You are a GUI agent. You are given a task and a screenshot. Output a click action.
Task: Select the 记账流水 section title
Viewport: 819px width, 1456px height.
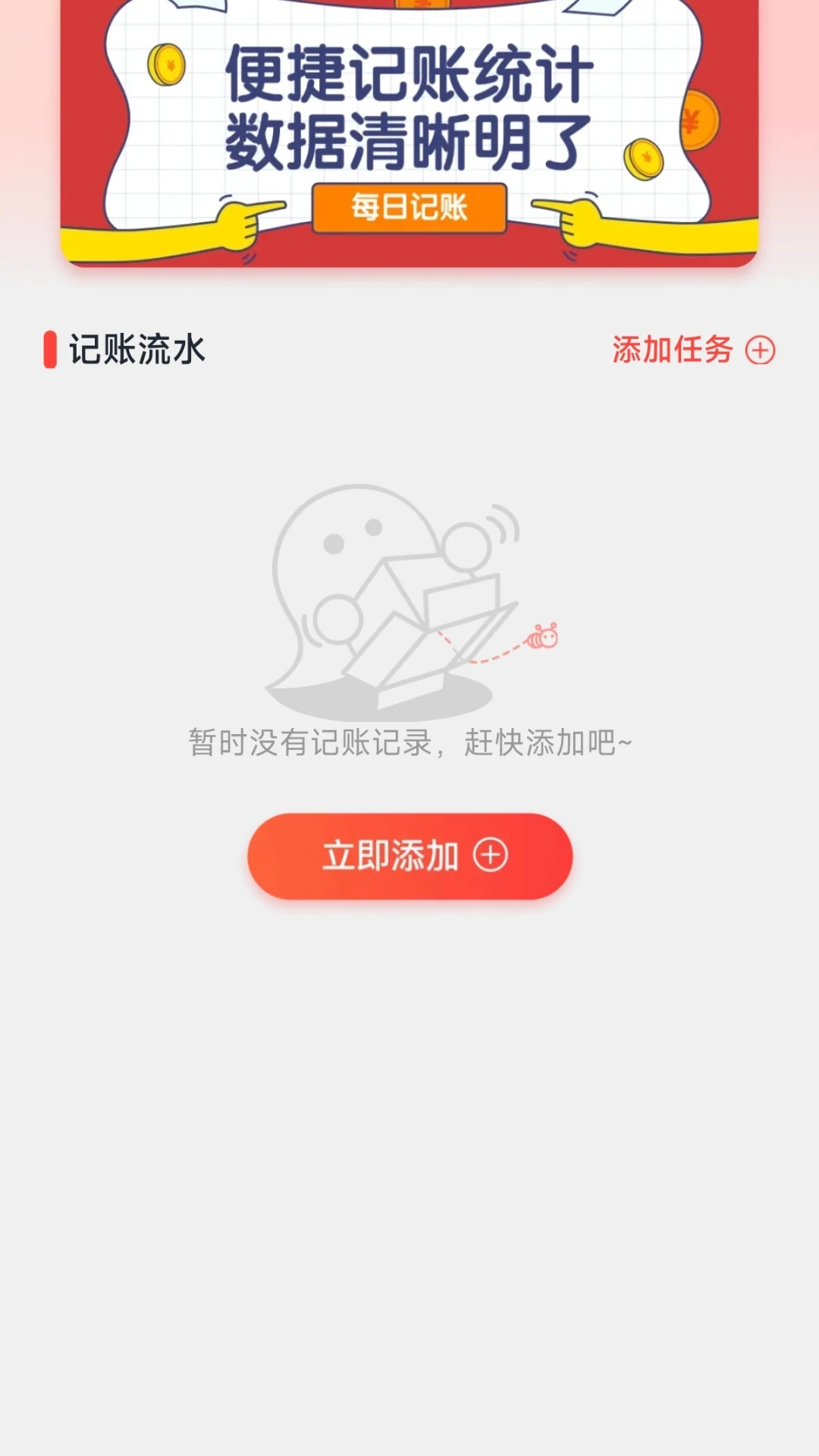point(135,350)
